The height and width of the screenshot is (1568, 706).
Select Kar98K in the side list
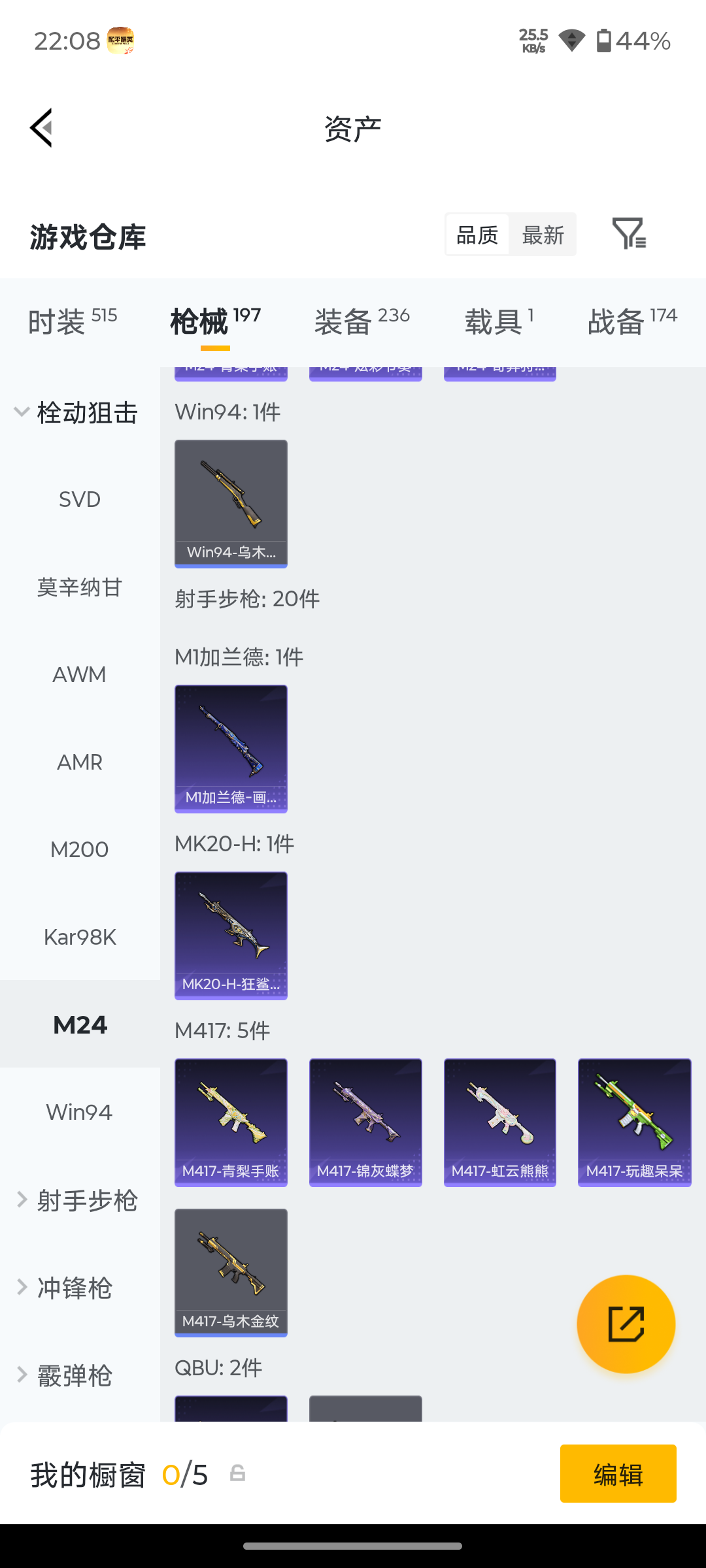(80, 937)
